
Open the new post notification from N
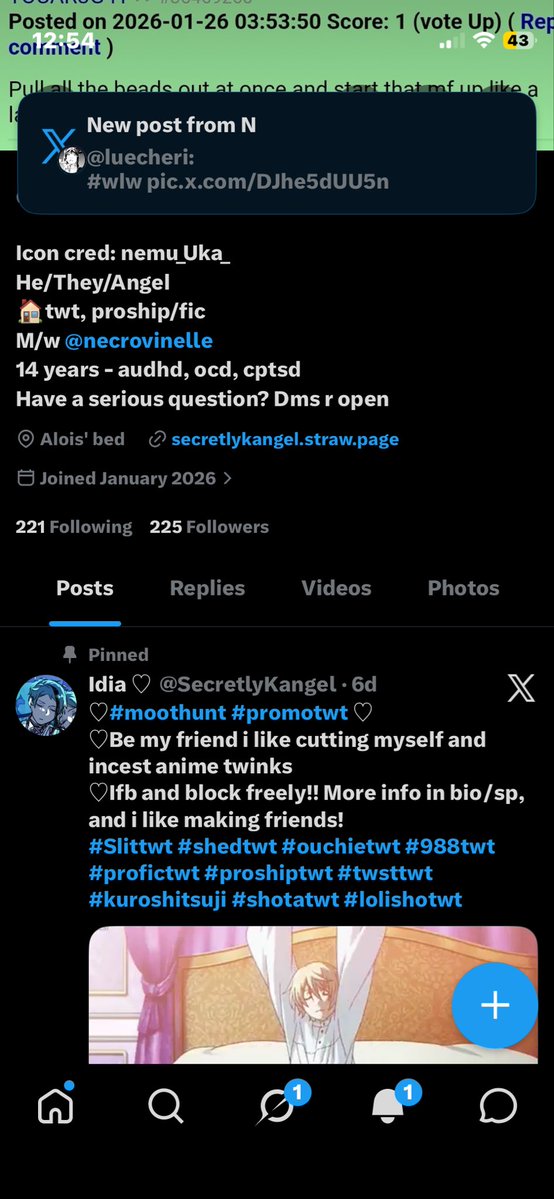pyautogui.click(x=276, y=154)
